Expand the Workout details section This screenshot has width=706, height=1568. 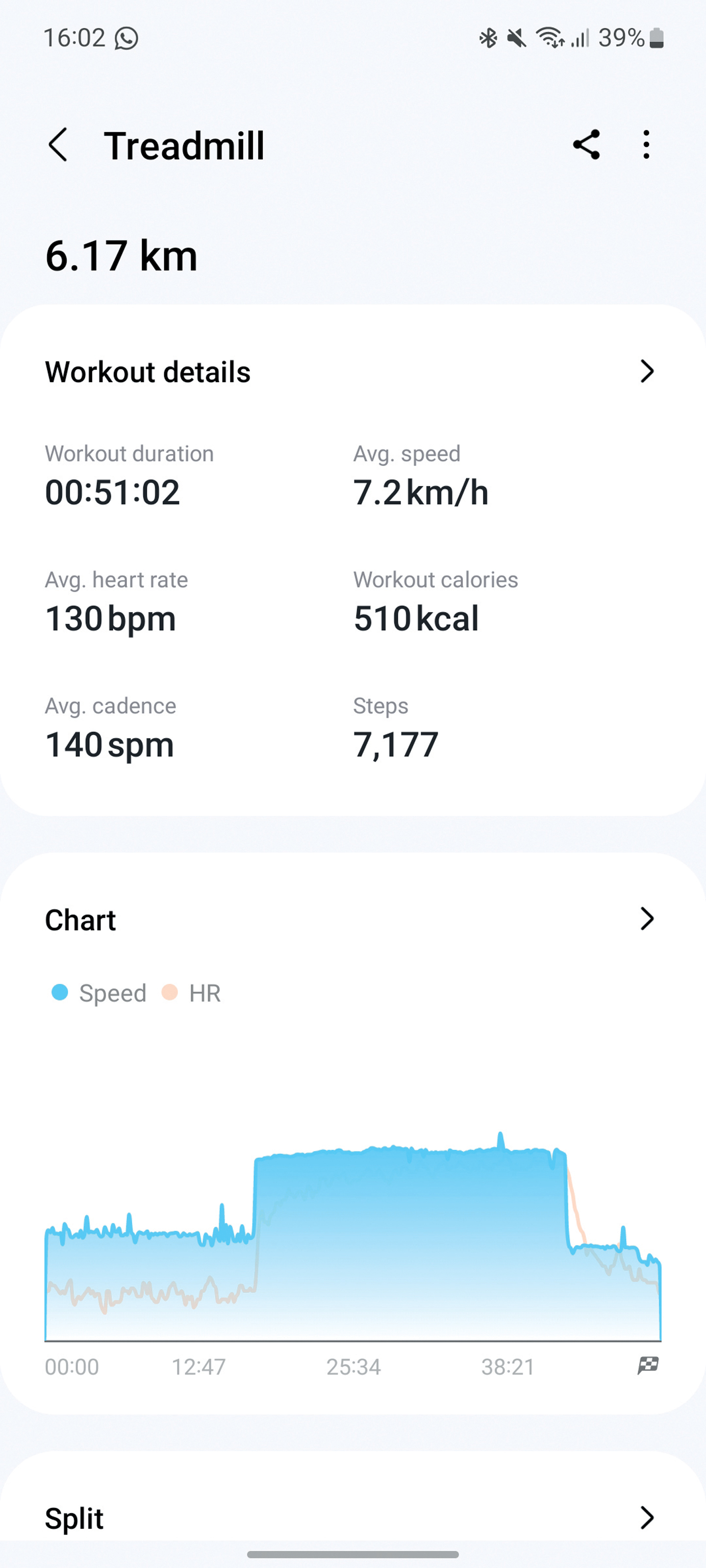pos(646,371)
